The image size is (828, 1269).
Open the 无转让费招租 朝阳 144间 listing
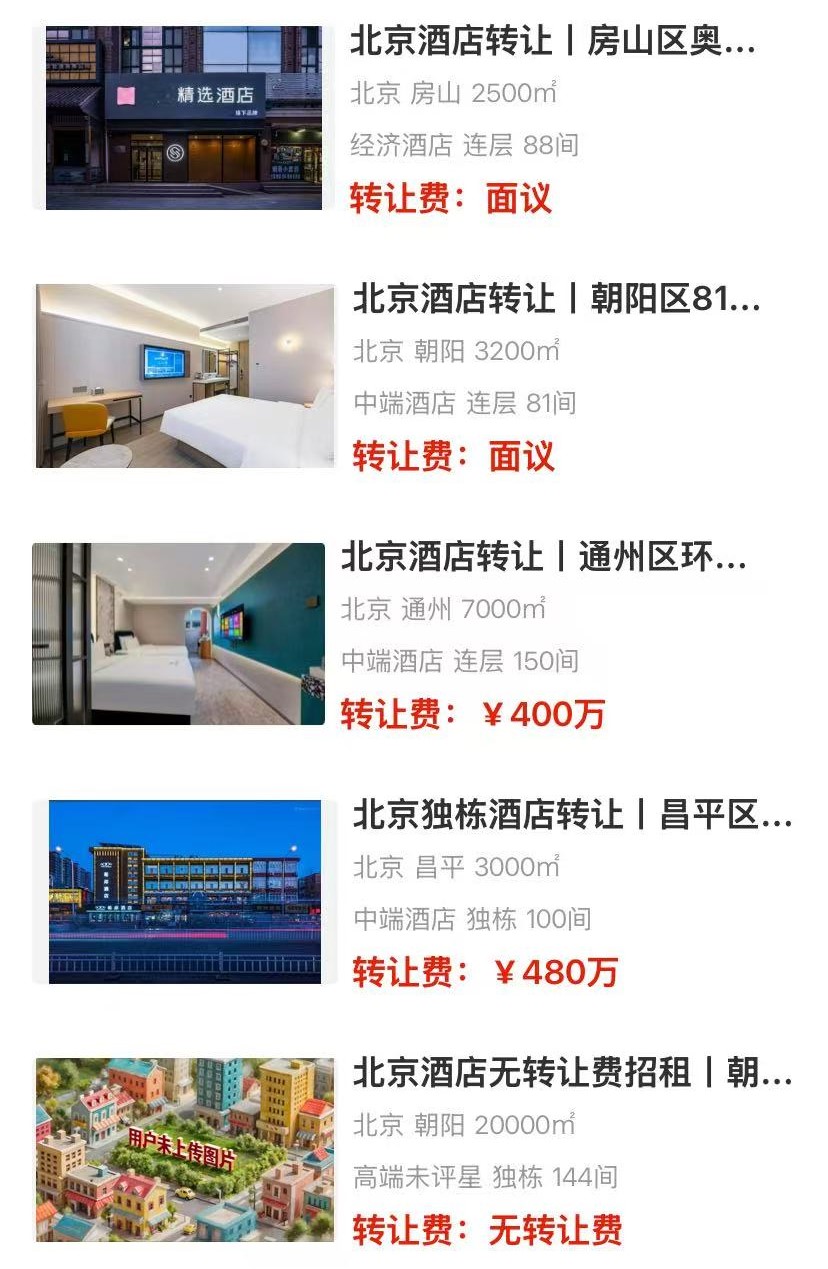(x=571, y=1073)
